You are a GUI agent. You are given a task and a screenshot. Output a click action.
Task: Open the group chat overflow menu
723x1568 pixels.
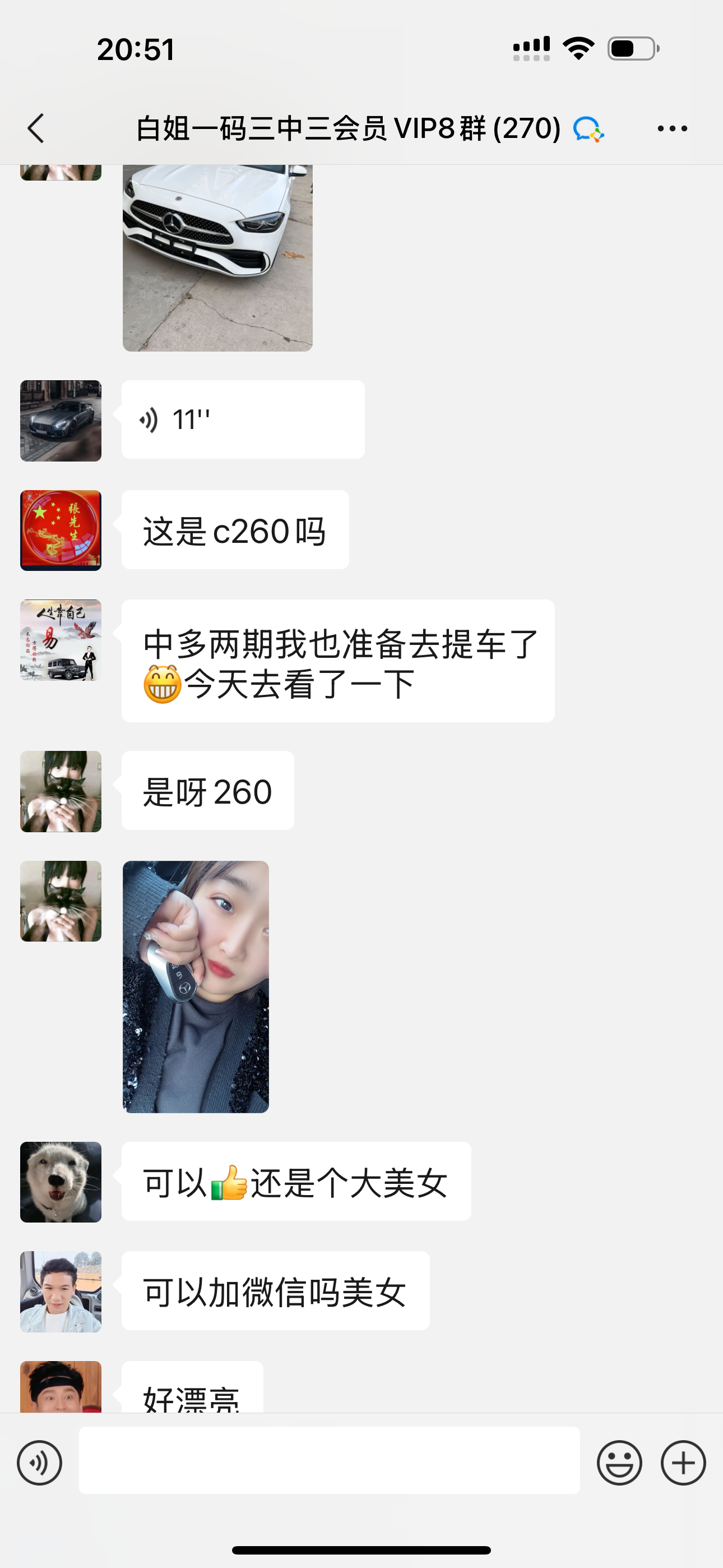click(x=672, y=128)
